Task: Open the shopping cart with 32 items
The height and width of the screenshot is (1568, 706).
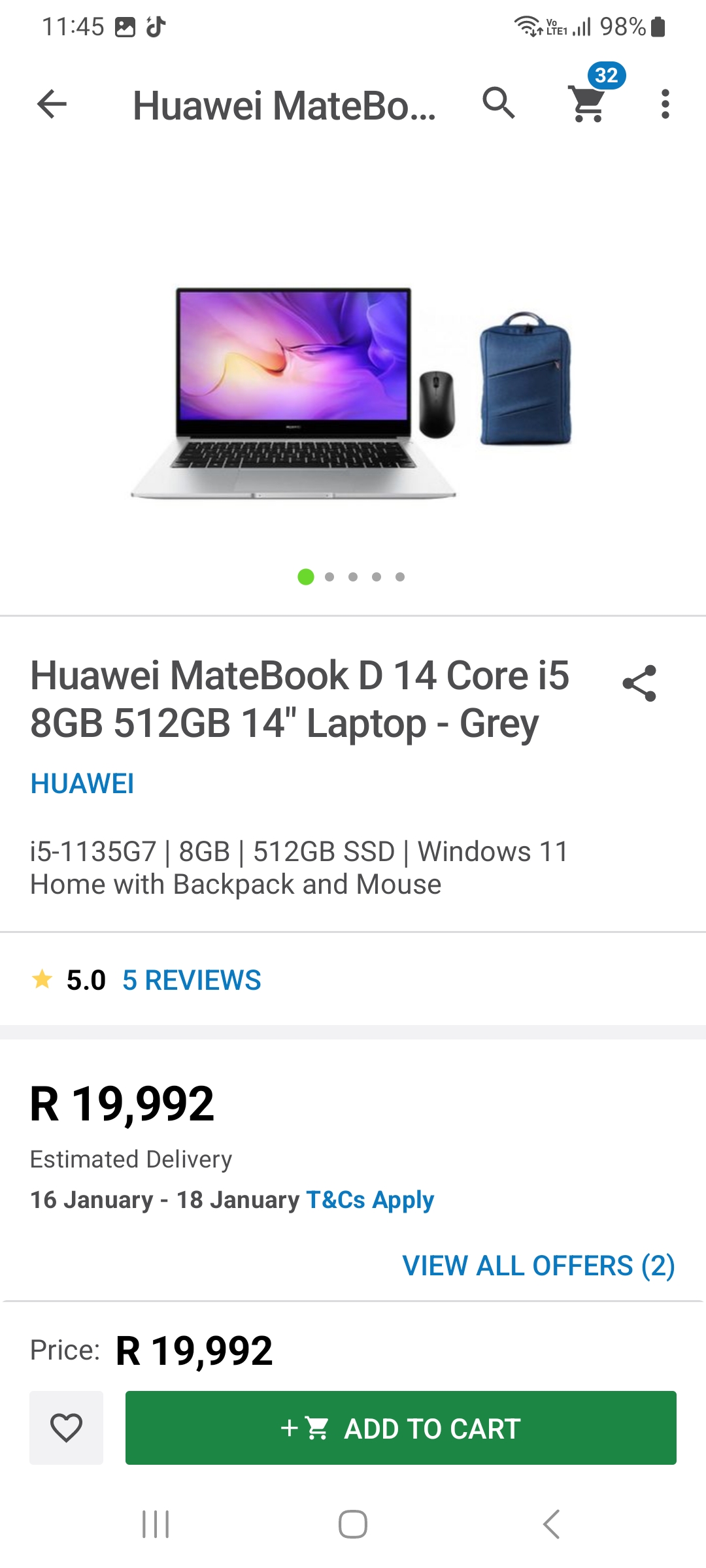Action: tap(588, 103)
